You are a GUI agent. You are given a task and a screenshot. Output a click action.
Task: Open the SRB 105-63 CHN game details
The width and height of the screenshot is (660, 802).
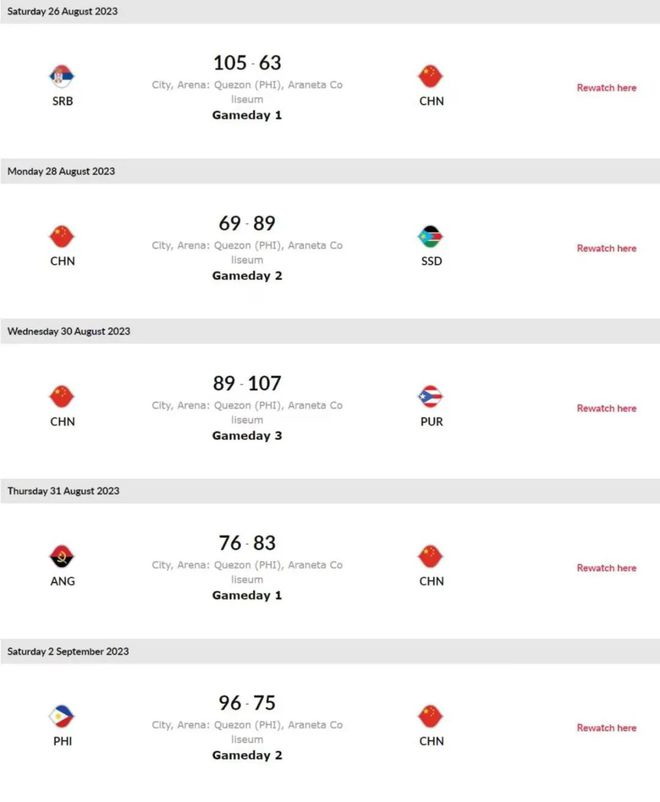[247, 63]
